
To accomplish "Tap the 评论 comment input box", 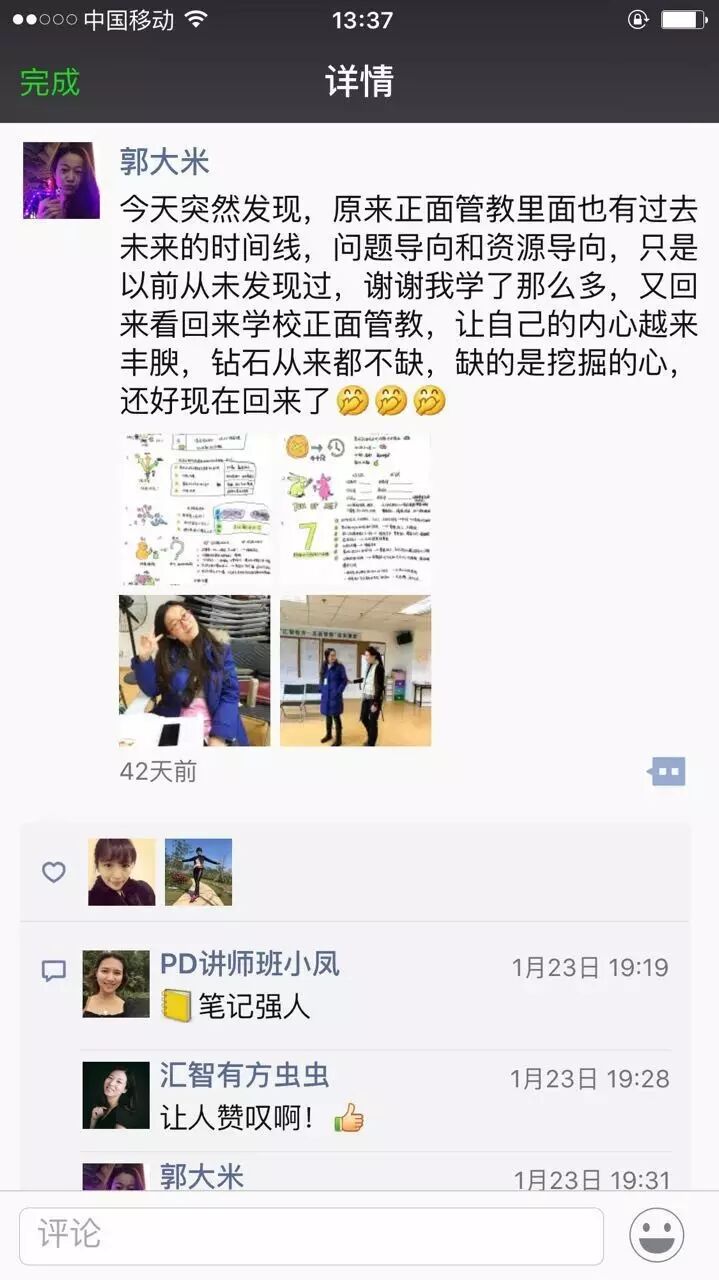I will pos(311,1235).
